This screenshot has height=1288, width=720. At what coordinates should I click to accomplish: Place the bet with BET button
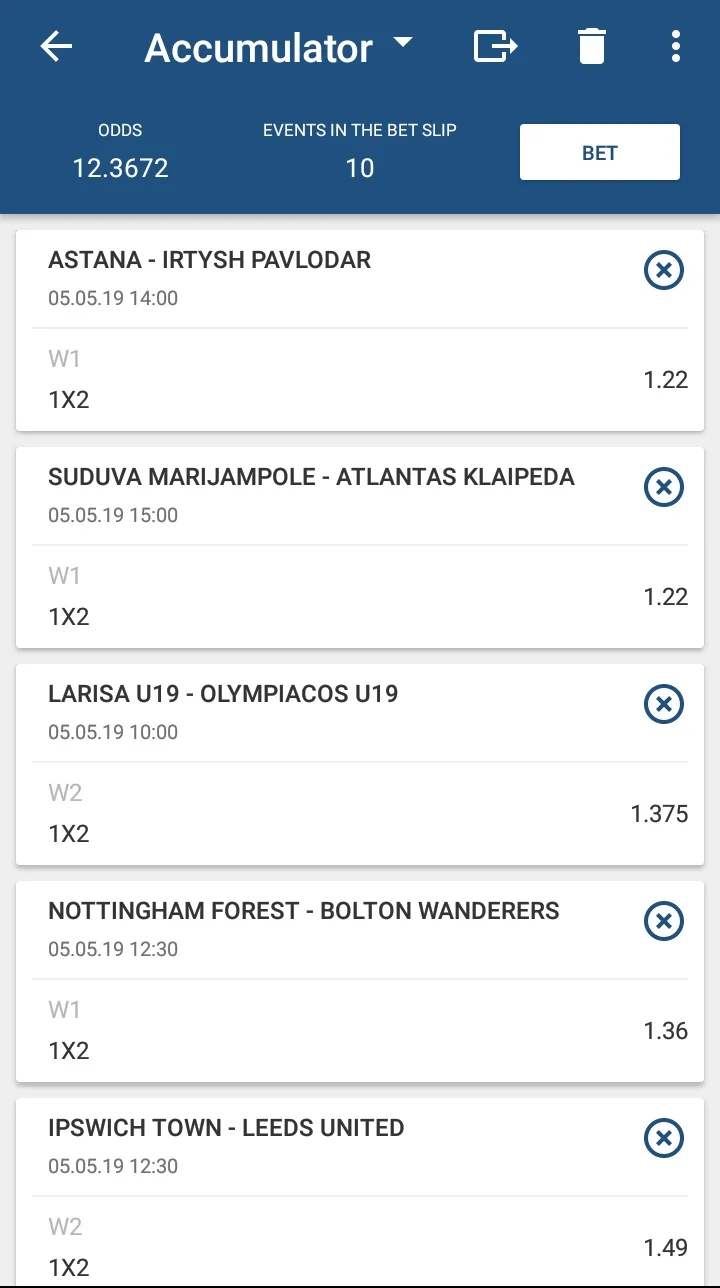point(599,152)
